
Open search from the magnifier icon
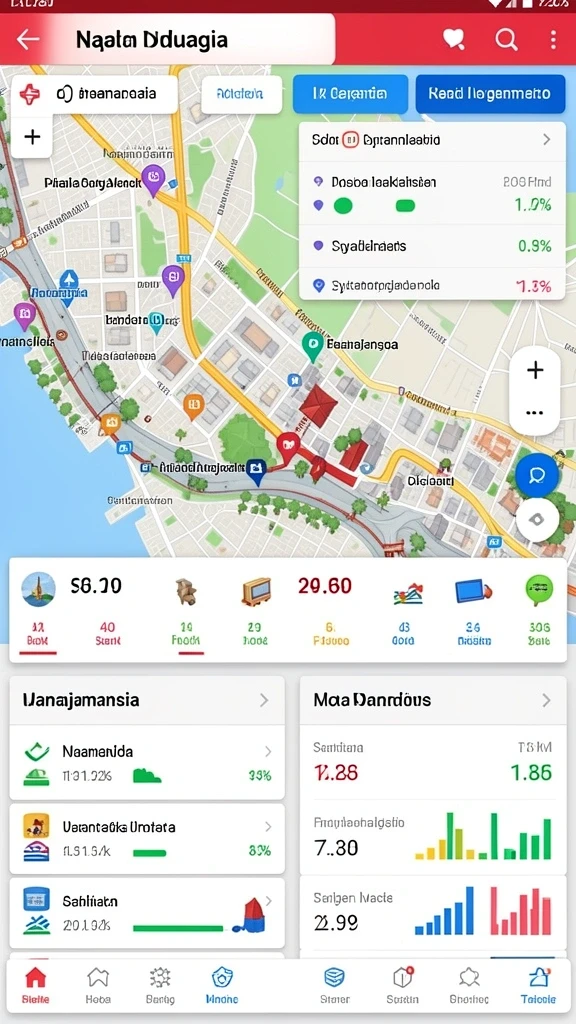pyautogui.click(x=506, y=40)
